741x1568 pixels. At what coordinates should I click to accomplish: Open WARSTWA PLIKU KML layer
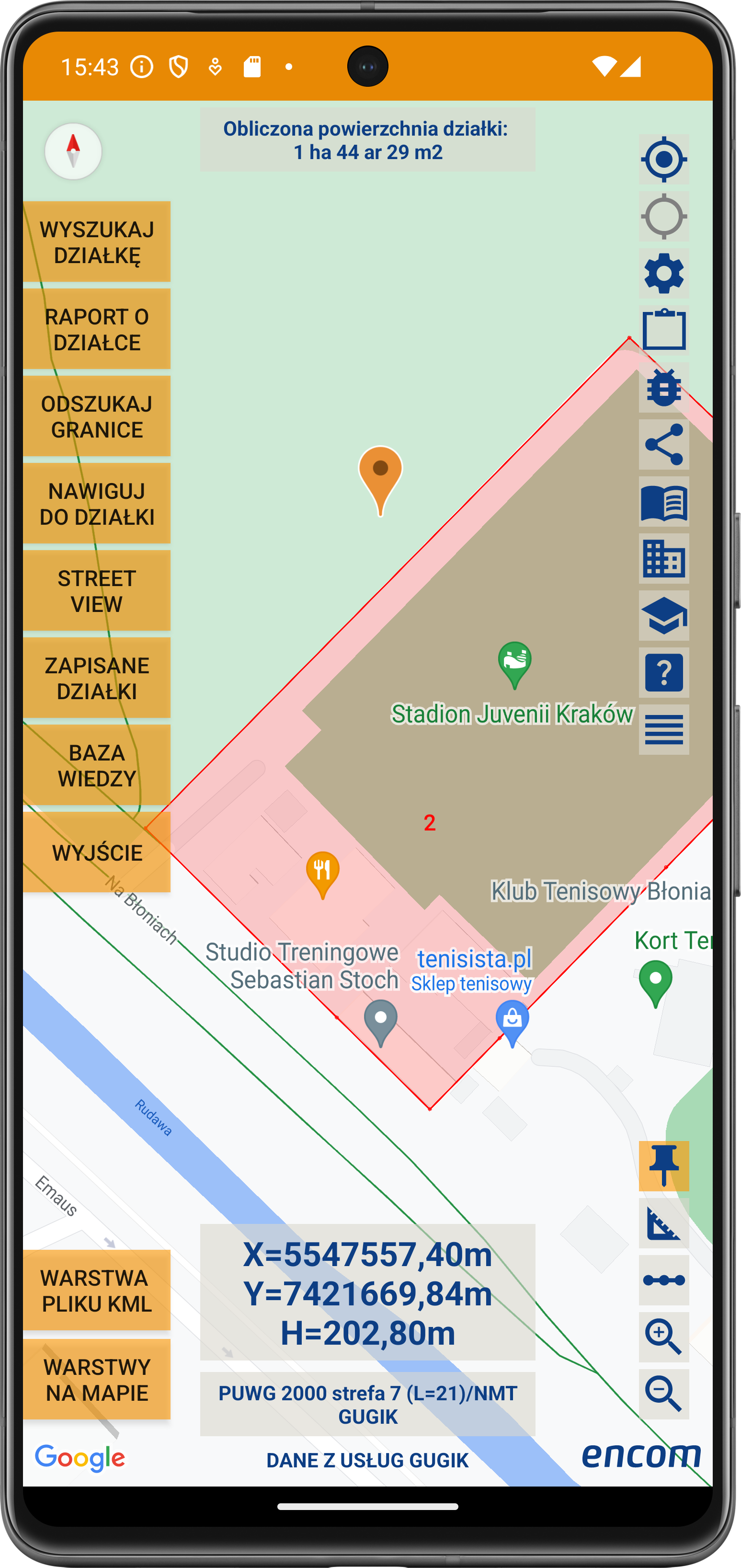[x=96, y=1291]
